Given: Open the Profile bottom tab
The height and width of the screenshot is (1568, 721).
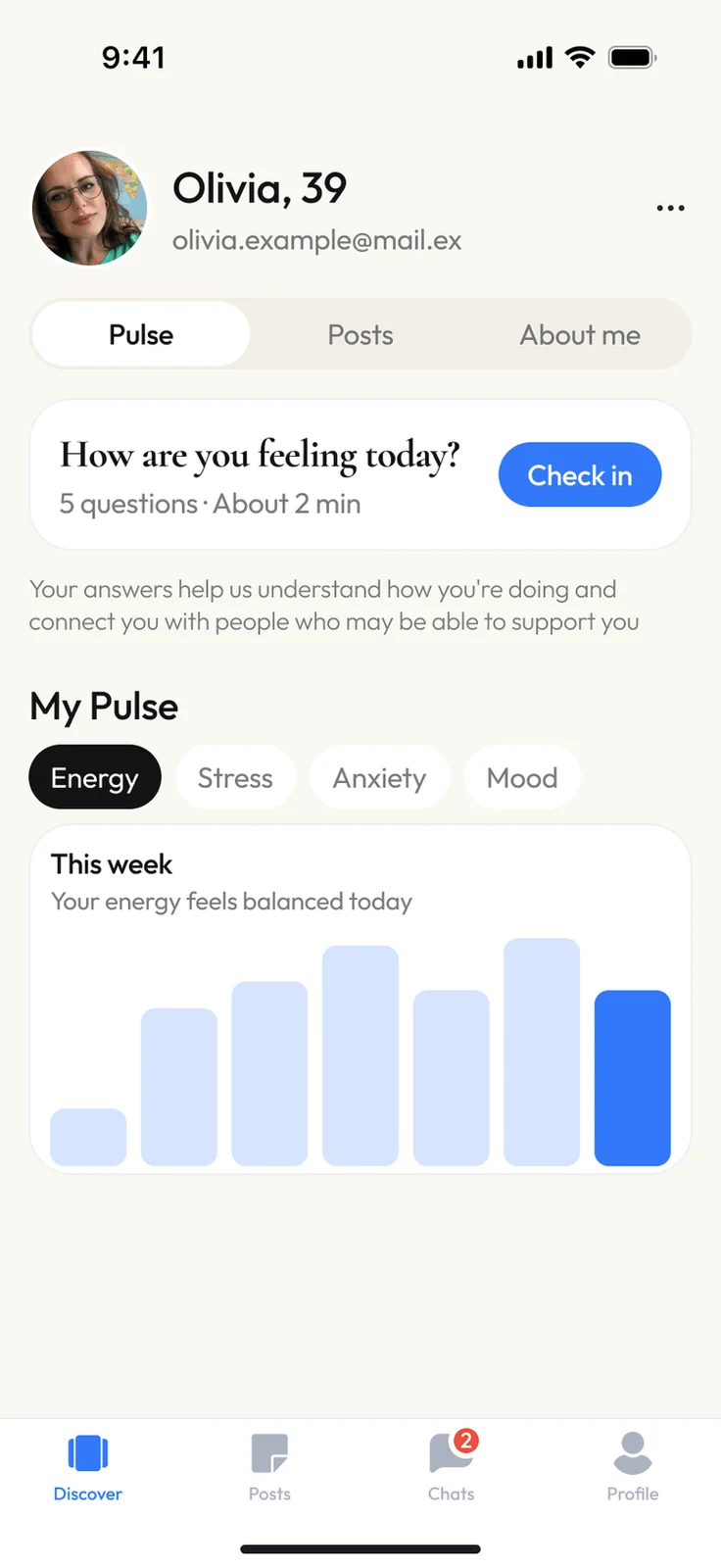Looking at the screenshot, I should pos(633,1467).
